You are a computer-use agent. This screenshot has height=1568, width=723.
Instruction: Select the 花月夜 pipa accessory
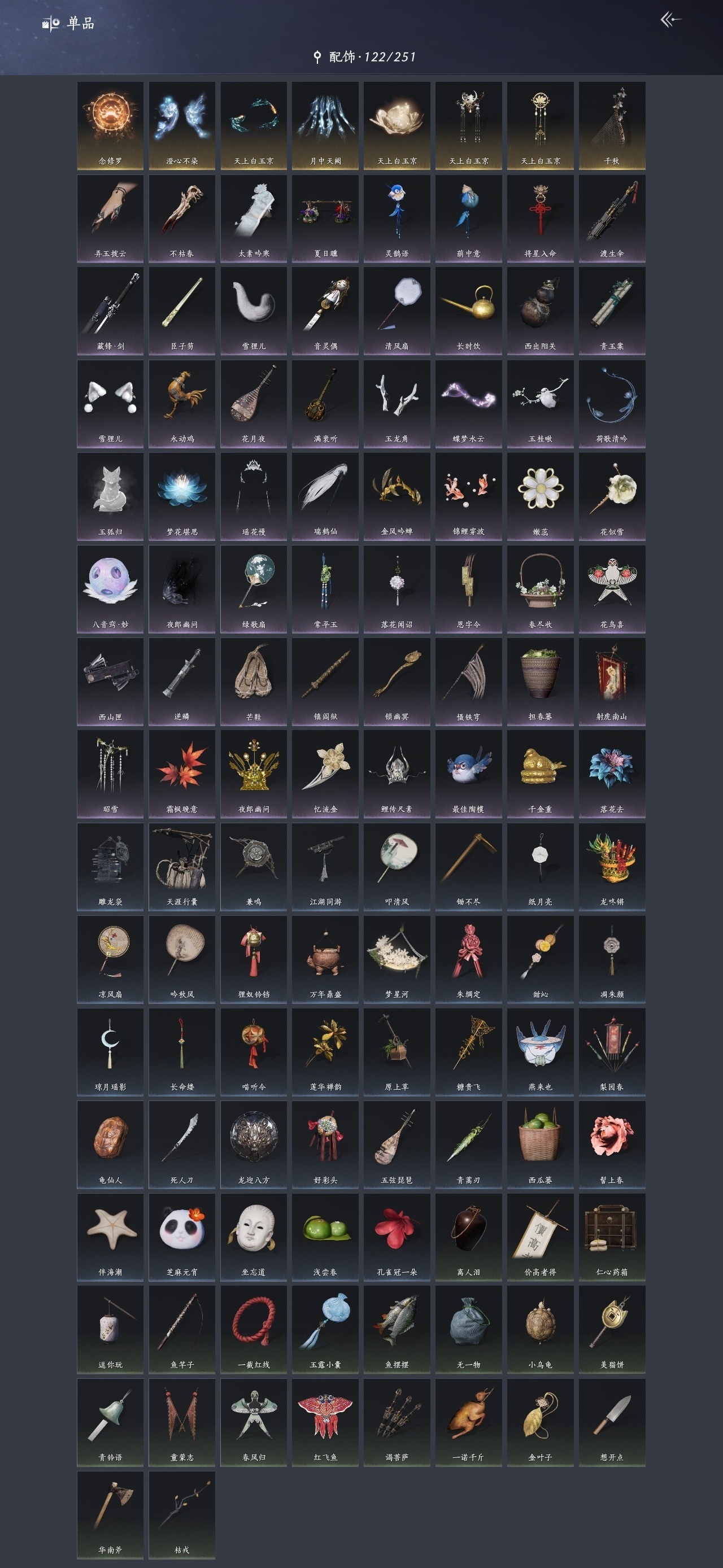(x=254, y=403)
